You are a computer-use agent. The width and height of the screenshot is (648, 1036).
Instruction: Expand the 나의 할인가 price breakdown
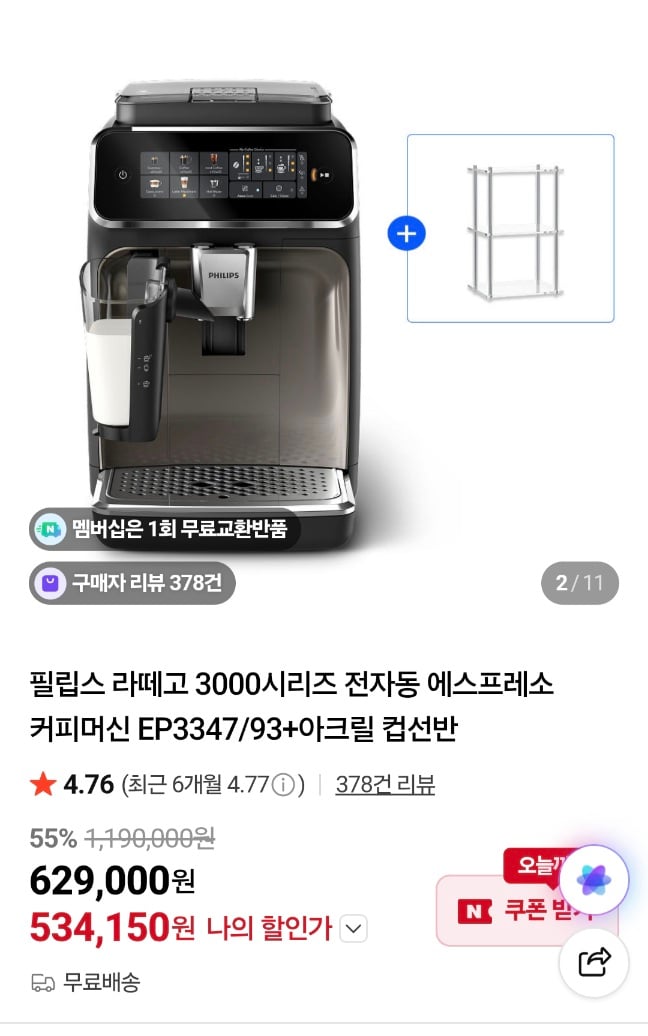tap(354, 929)
